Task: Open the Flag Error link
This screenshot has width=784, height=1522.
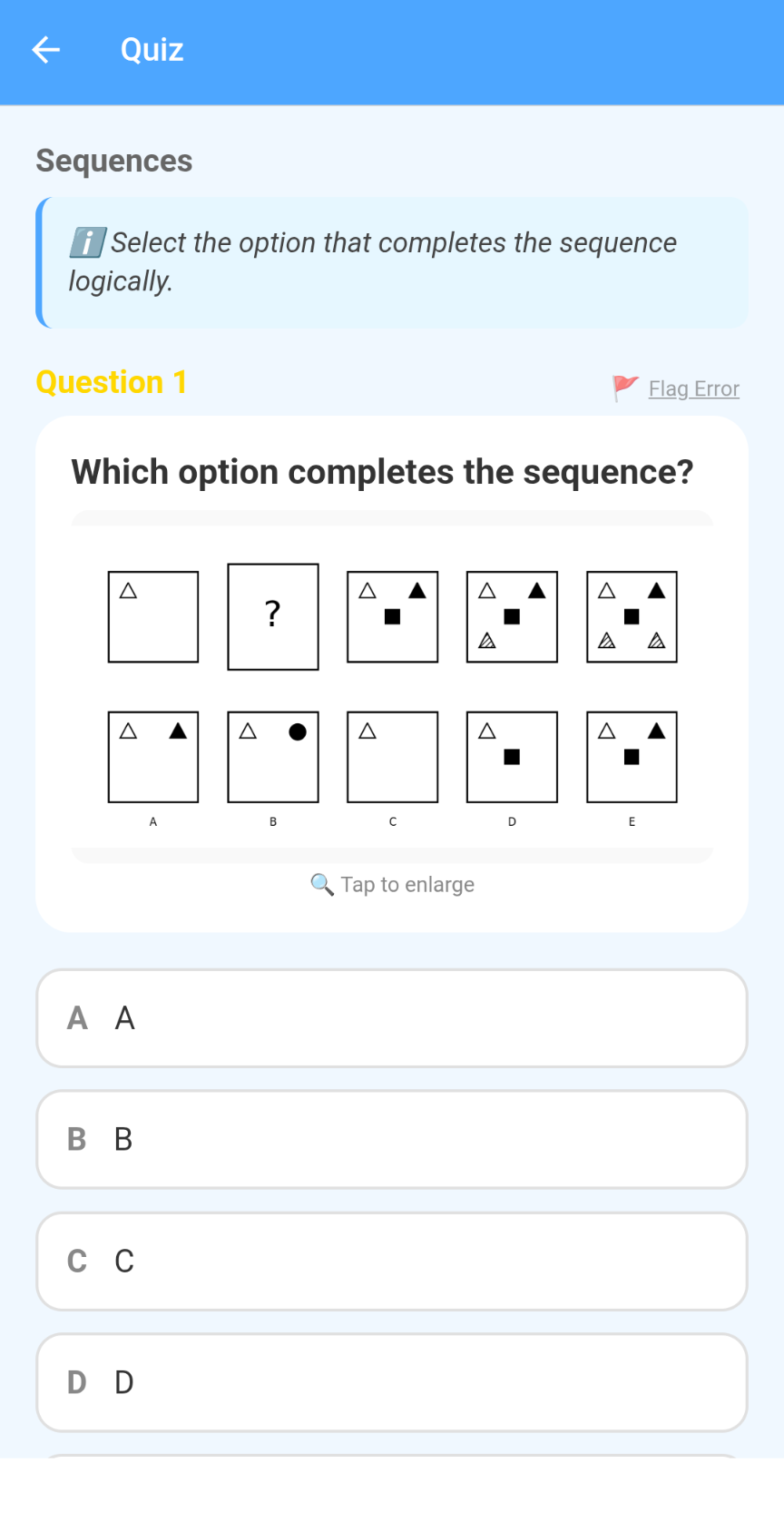Action: 693,388
